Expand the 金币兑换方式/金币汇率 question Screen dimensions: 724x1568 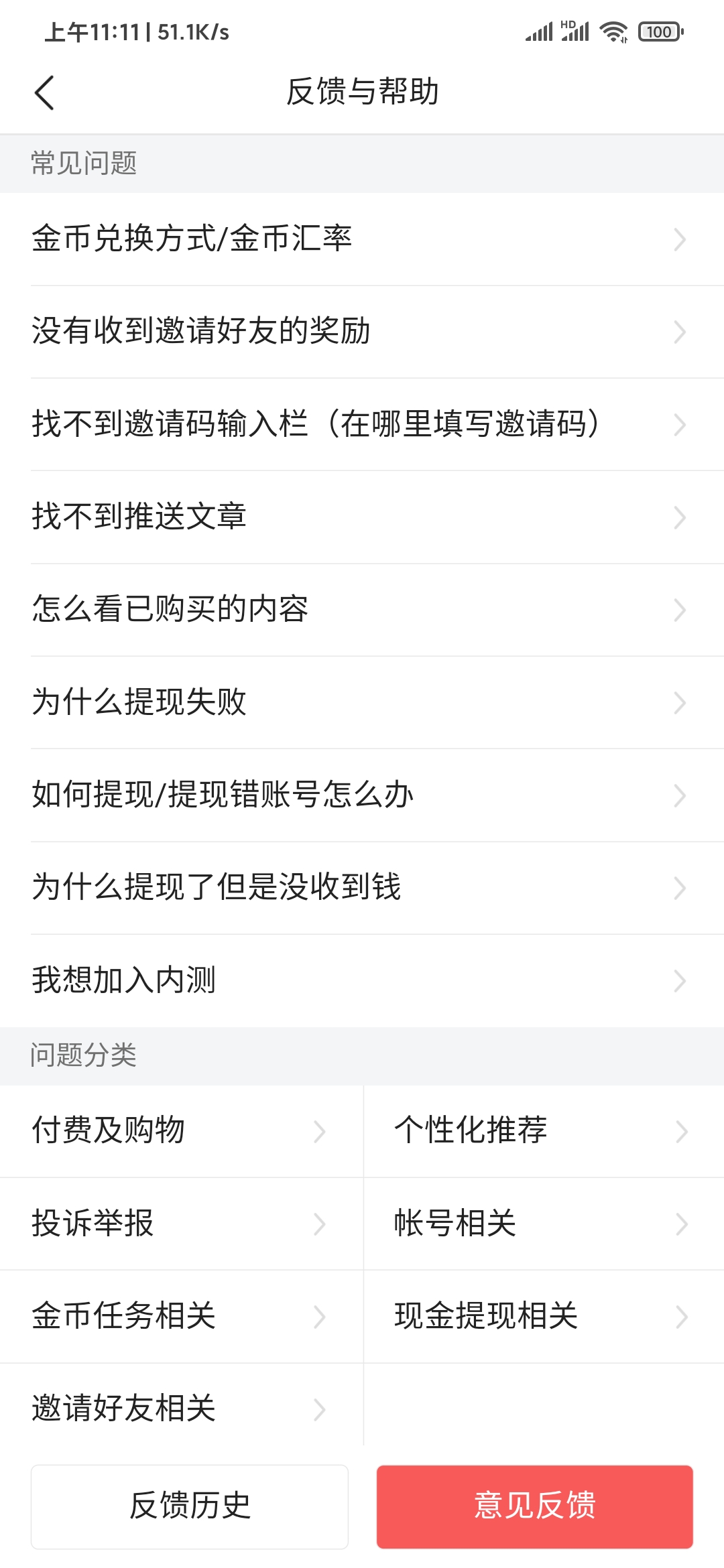coord(362,239)
